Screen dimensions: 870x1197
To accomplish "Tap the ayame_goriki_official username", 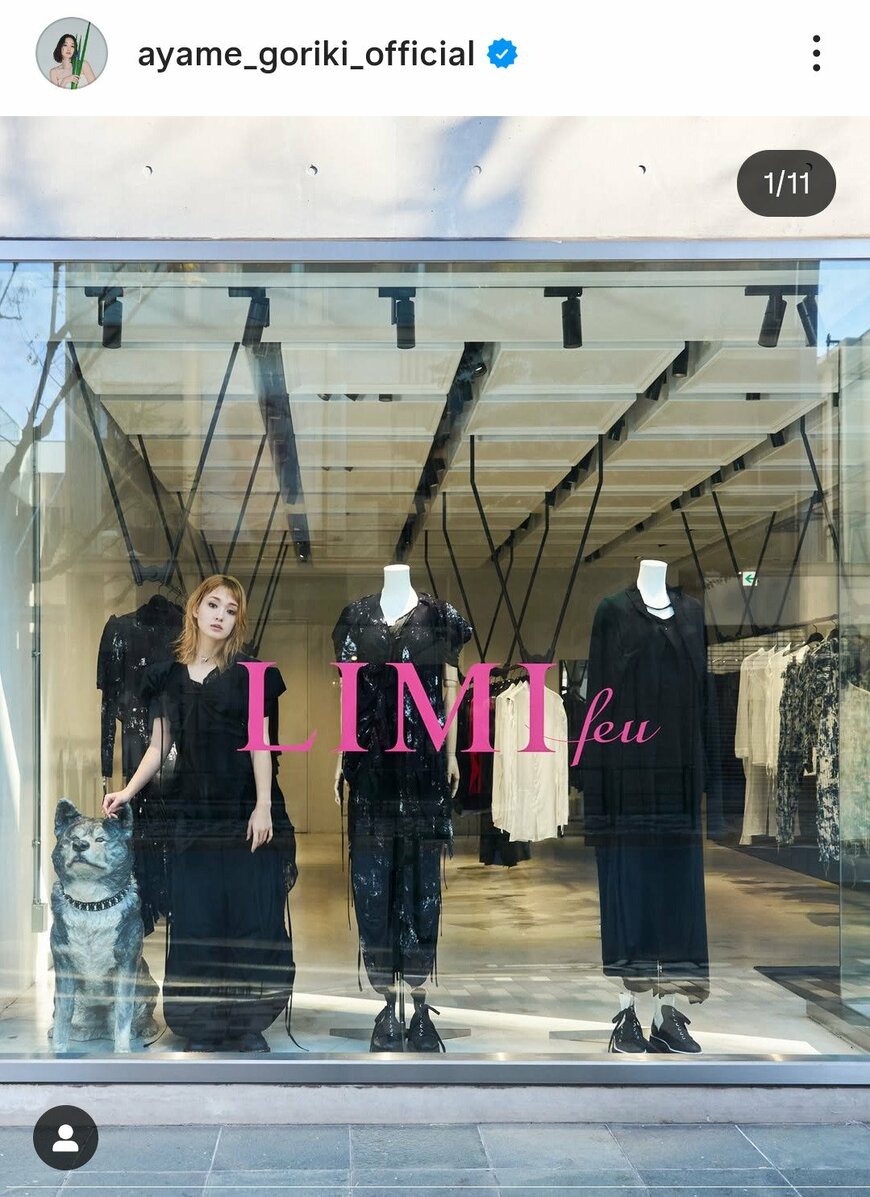I will [305, 53].
